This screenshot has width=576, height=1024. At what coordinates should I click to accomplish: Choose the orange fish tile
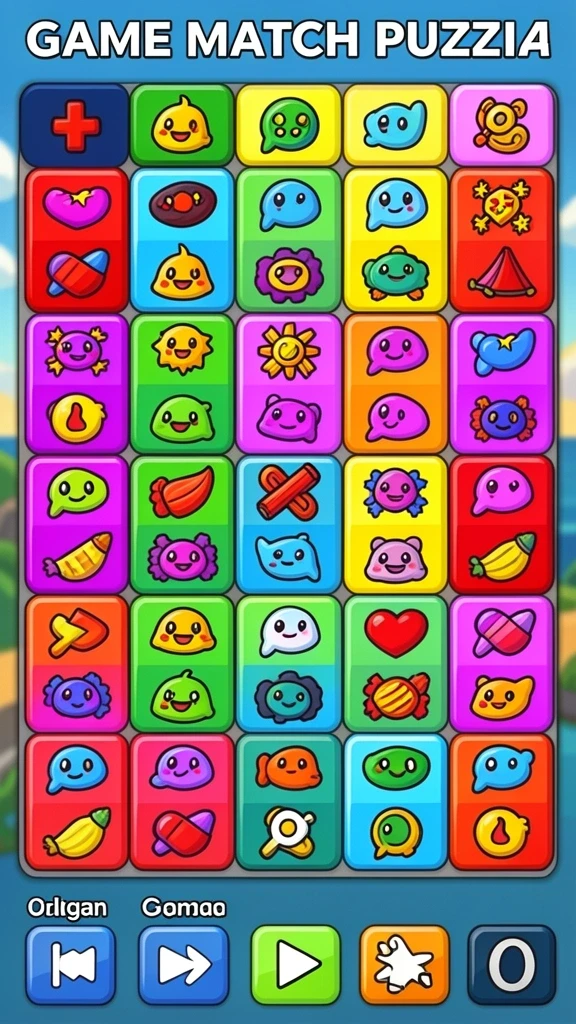pos(289,769)
